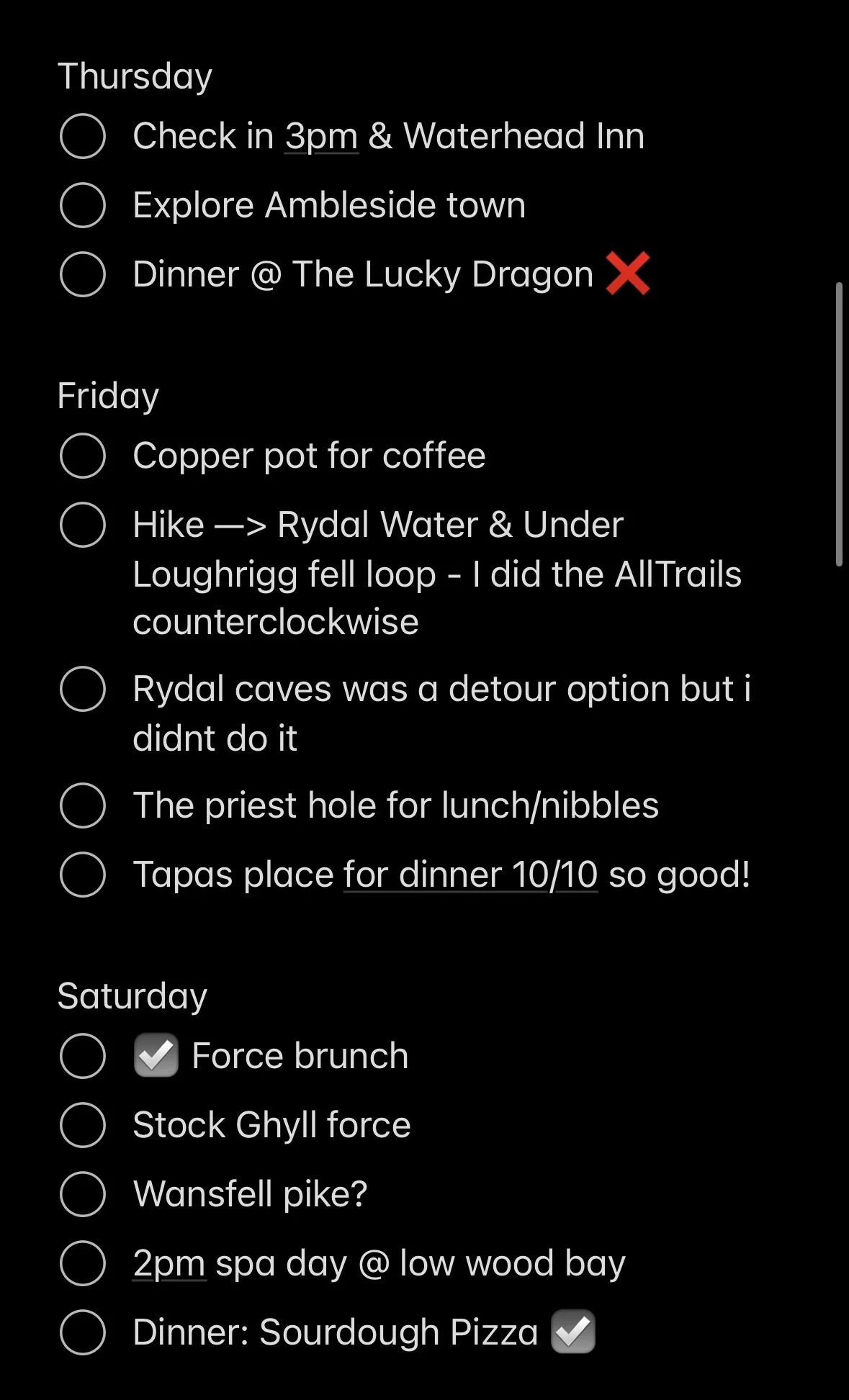Open the underlined 3pm time link
This screenshot has width=849, height=1400.
click(x=321, y=136)
